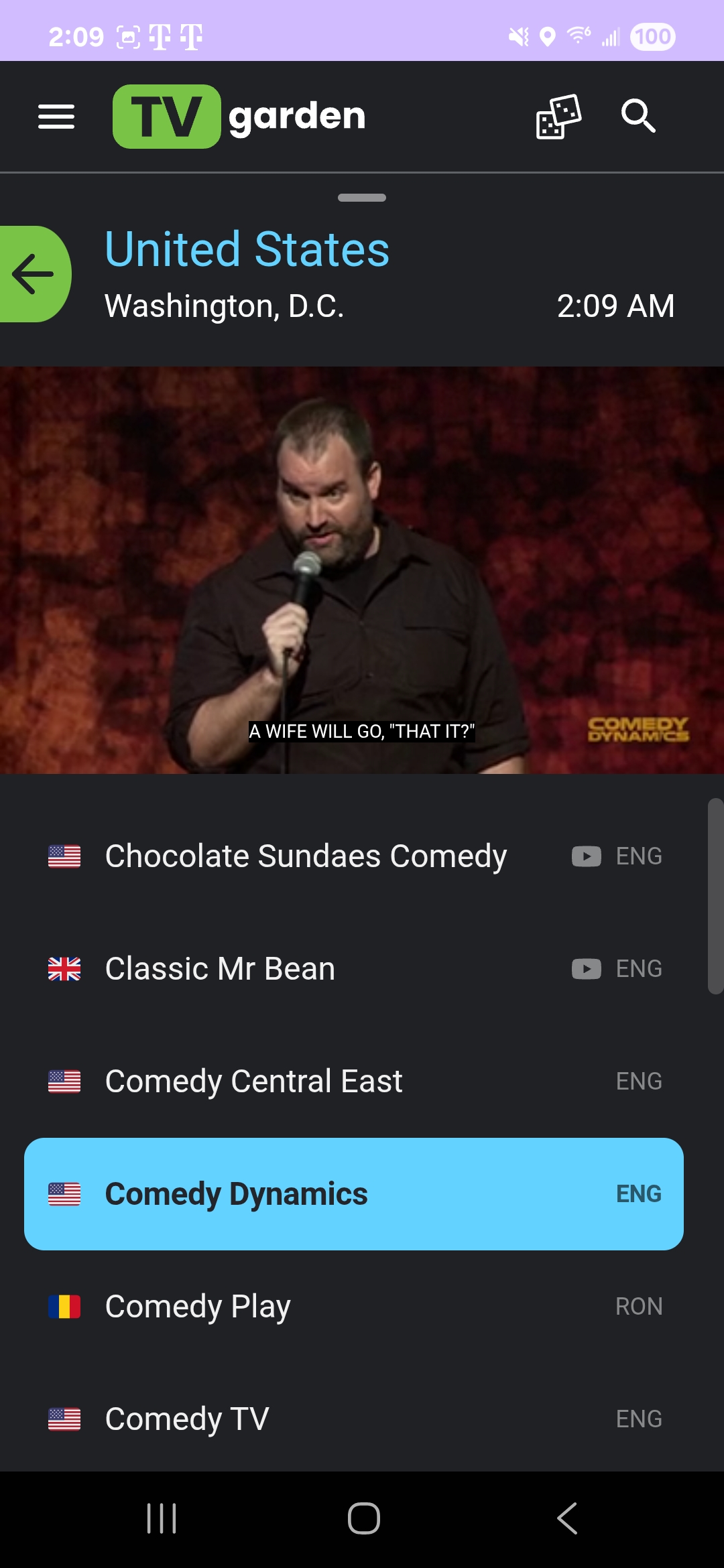Tap the sheet drag handle
The height and width of the screenshot is (1568, 724).
point(362,198)
